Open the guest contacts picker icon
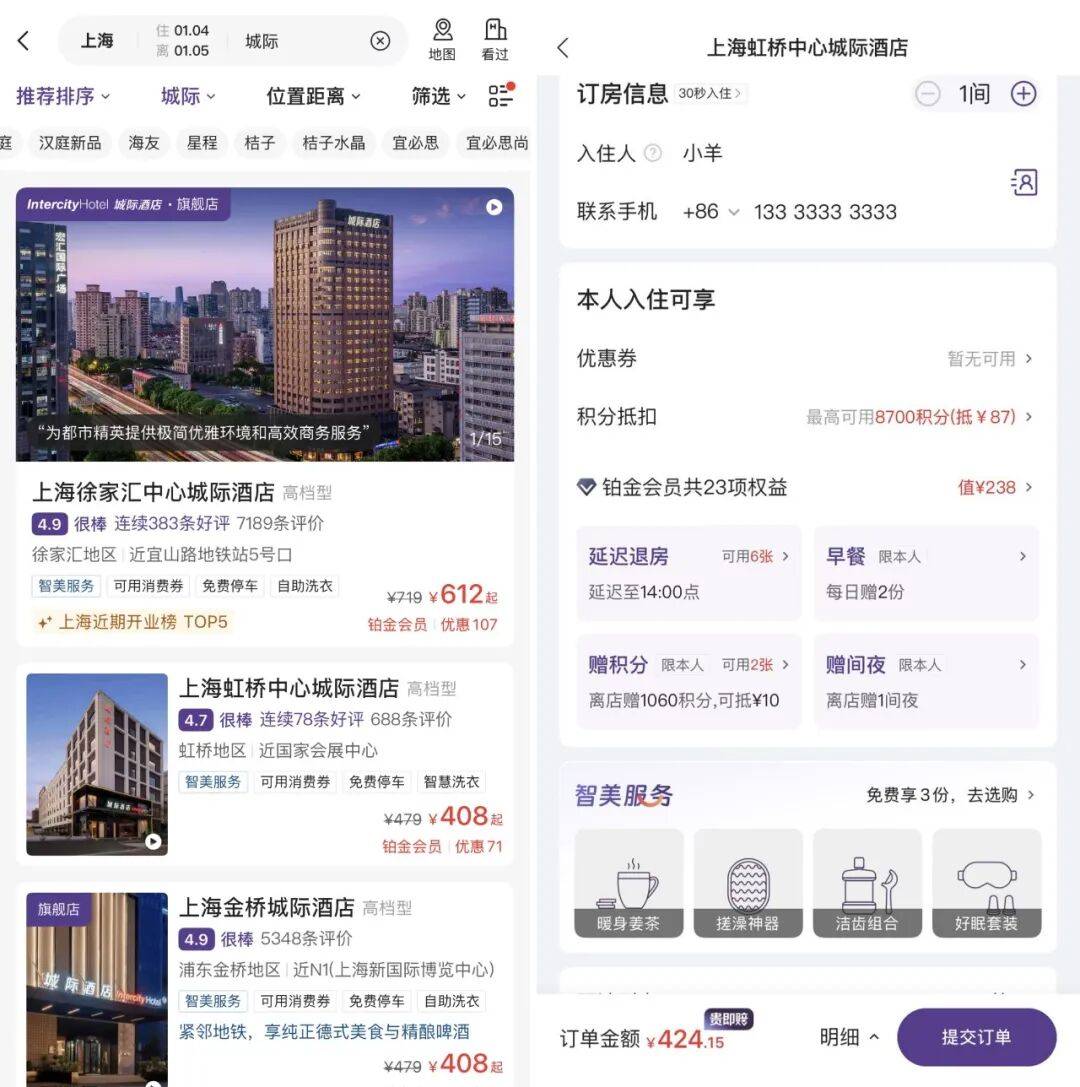1080x1087 pixels. (x=1024, y=182)
